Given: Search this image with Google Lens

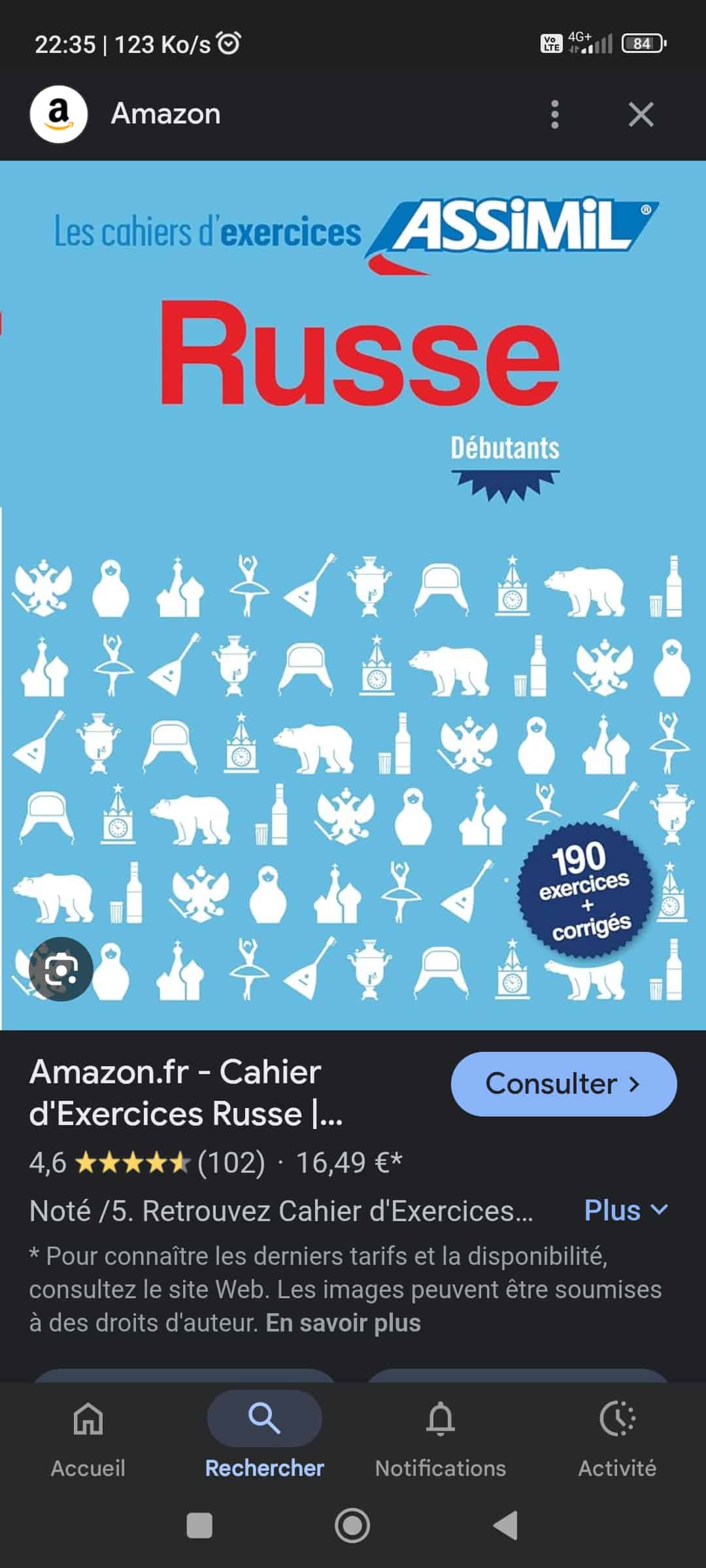Looking at the screenshot, I should point(61,969).
